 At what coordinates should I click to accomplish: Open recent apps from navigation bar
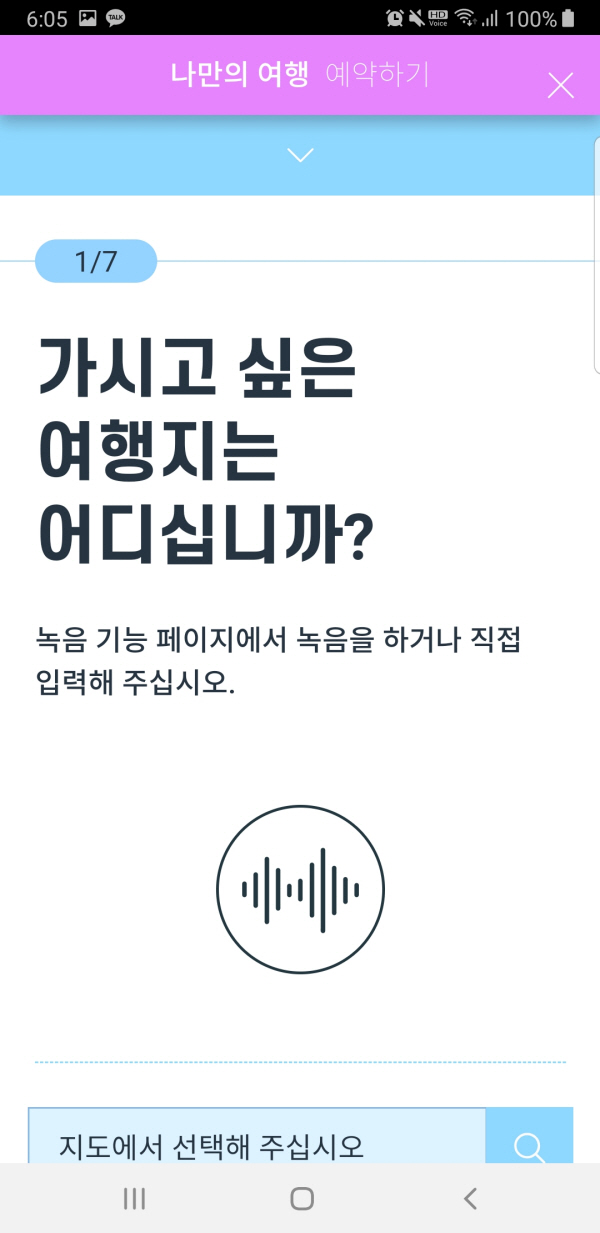(x=134, y=1198)
